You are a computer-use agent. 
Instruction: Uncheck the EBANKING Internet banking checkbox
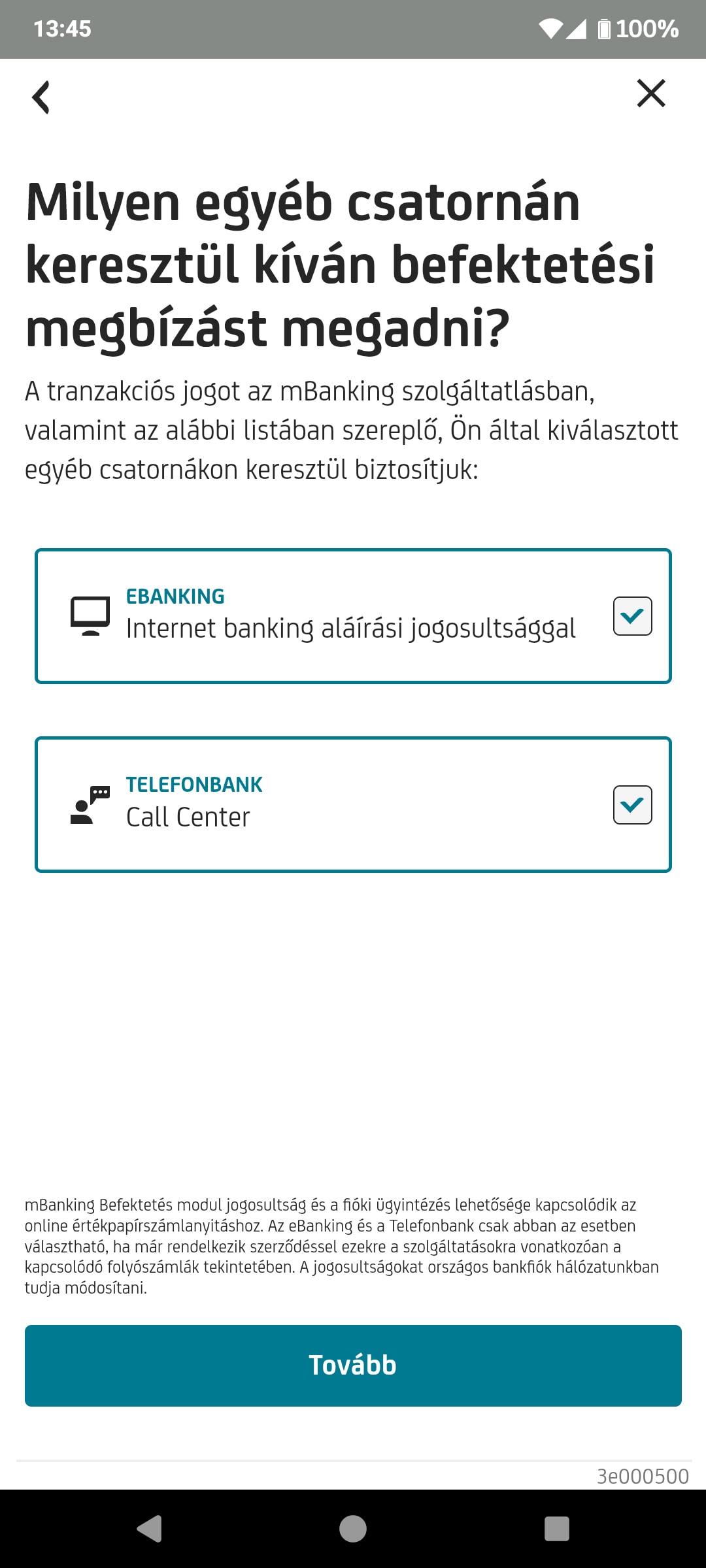(632, 616)
